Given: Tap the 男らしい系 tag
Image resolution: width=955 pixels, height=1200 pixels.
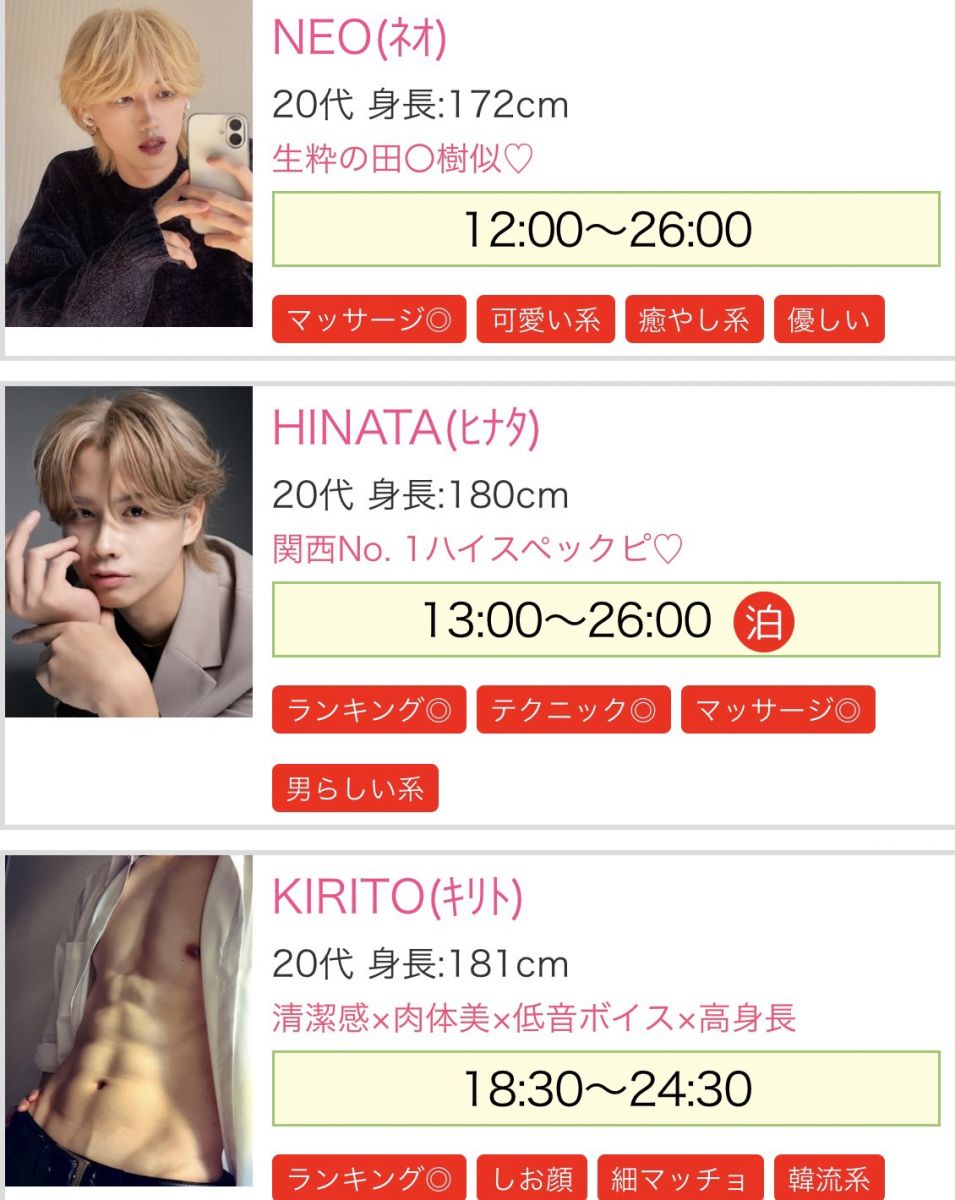Looking at the screenshot, I should pos(355,789).
